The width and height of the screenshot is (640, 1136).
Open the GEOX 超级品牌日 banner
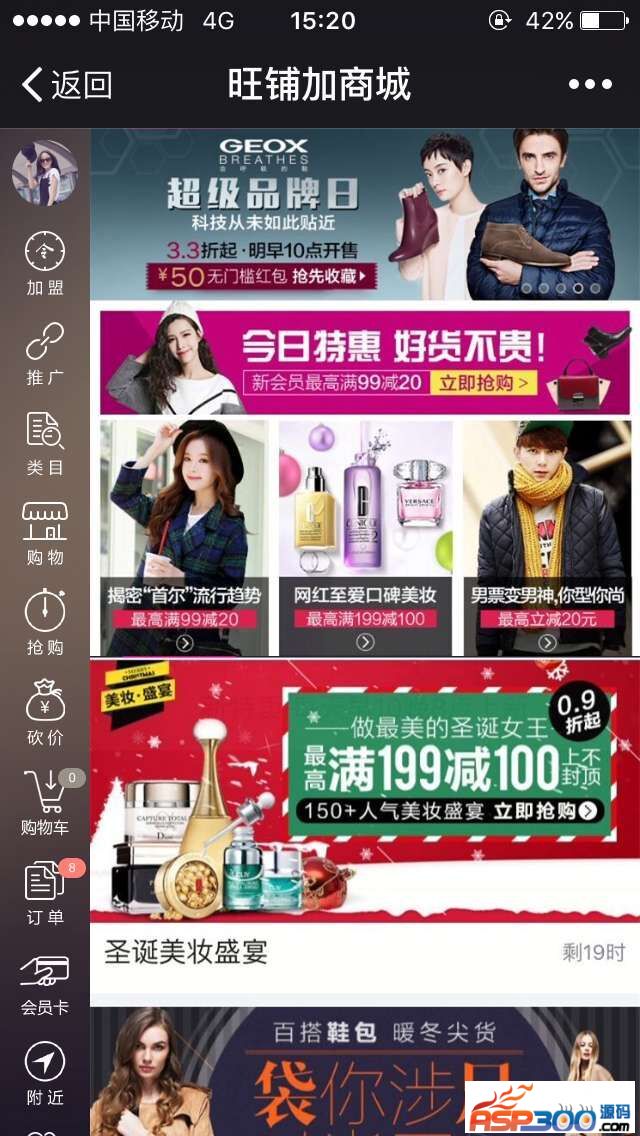(365, 214)
